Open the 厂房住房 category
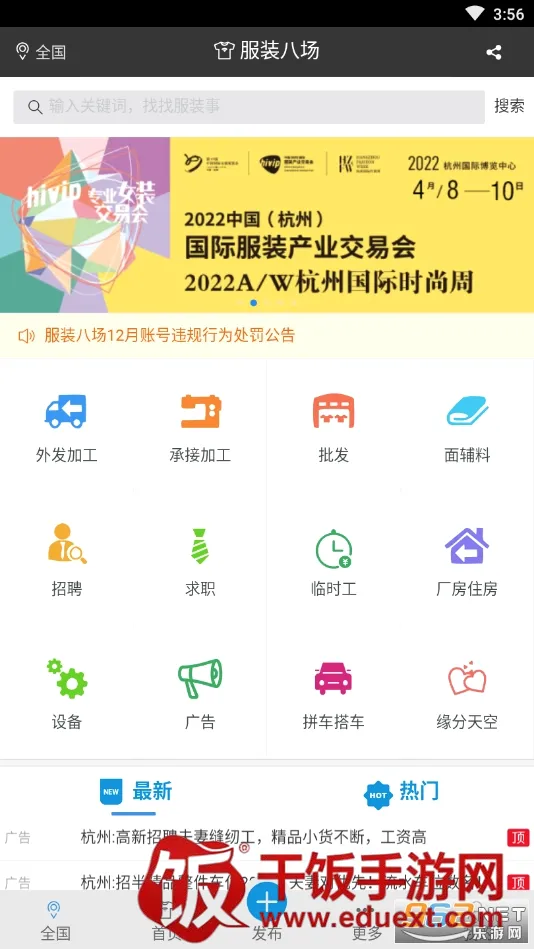 tap(467, 561)
